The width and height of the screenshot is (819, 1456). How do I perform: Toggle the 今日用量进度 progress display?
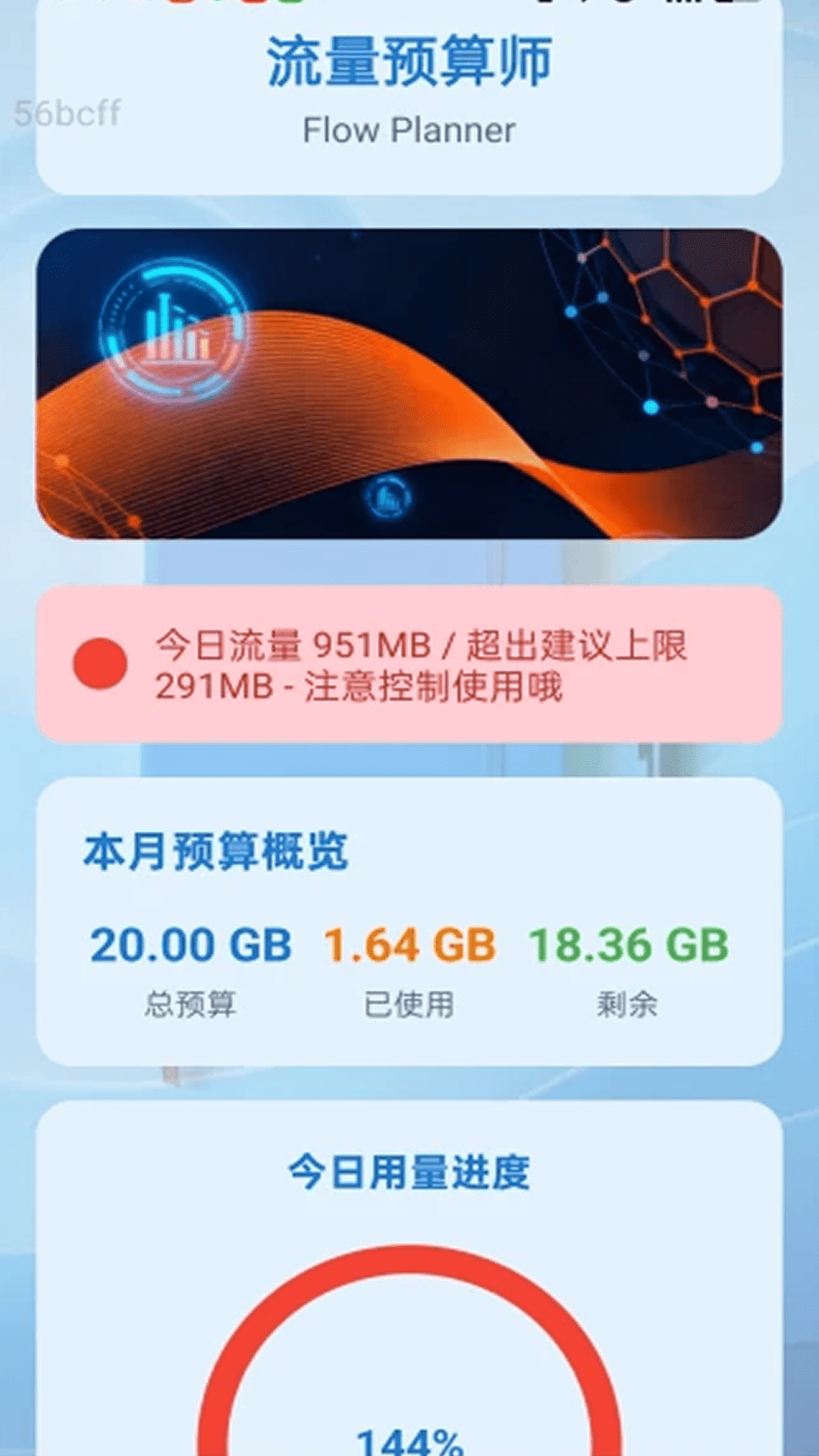tap(409, 1172)
